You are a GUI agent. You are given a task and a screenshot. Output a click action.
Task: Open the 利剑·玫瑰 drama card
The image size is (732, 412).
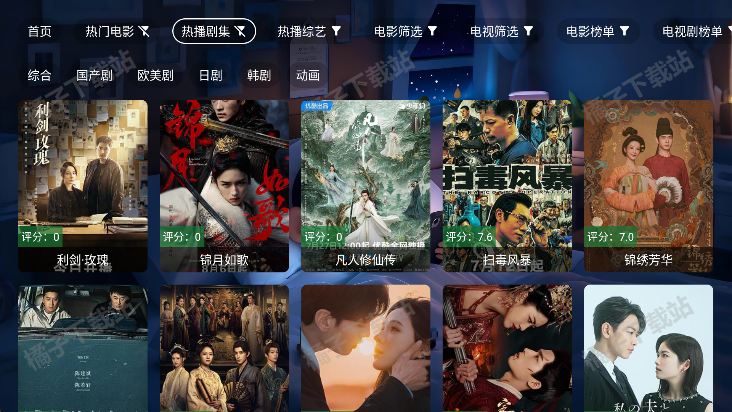tap(83, 185)
